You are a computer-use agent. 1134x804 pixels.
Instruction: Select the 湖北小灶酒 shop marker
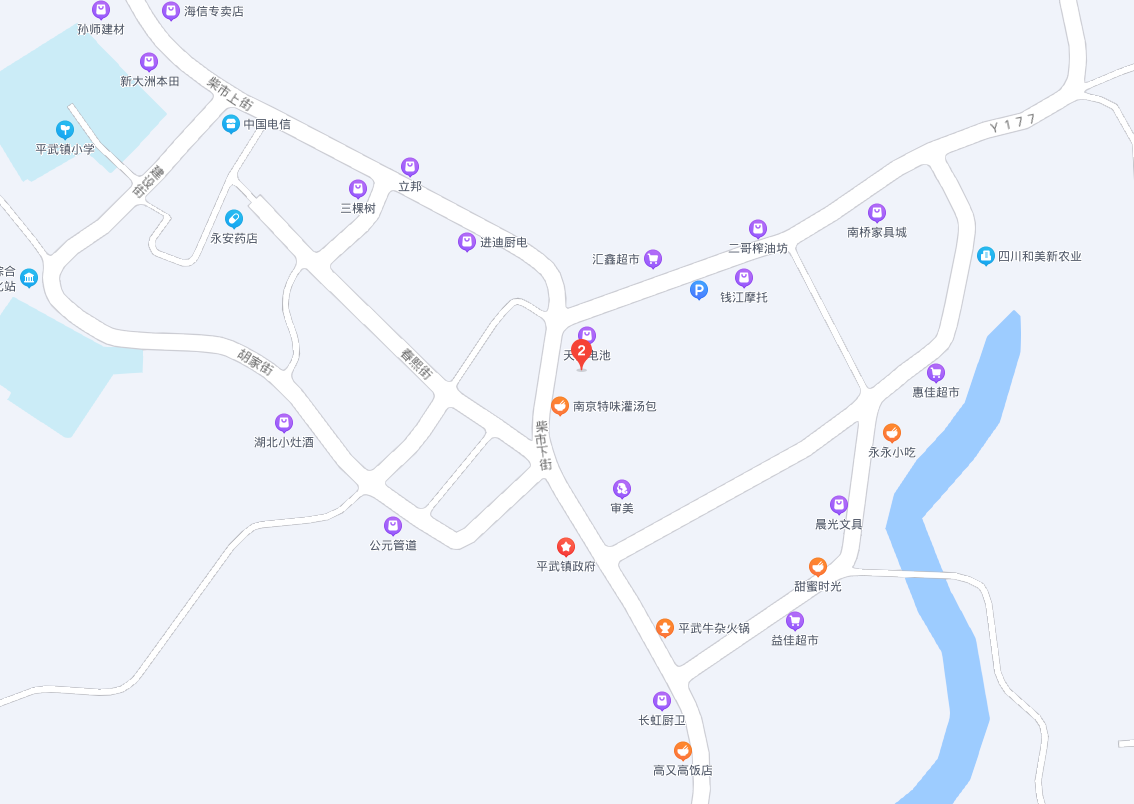pyautogui.click(x=284, y=423)
